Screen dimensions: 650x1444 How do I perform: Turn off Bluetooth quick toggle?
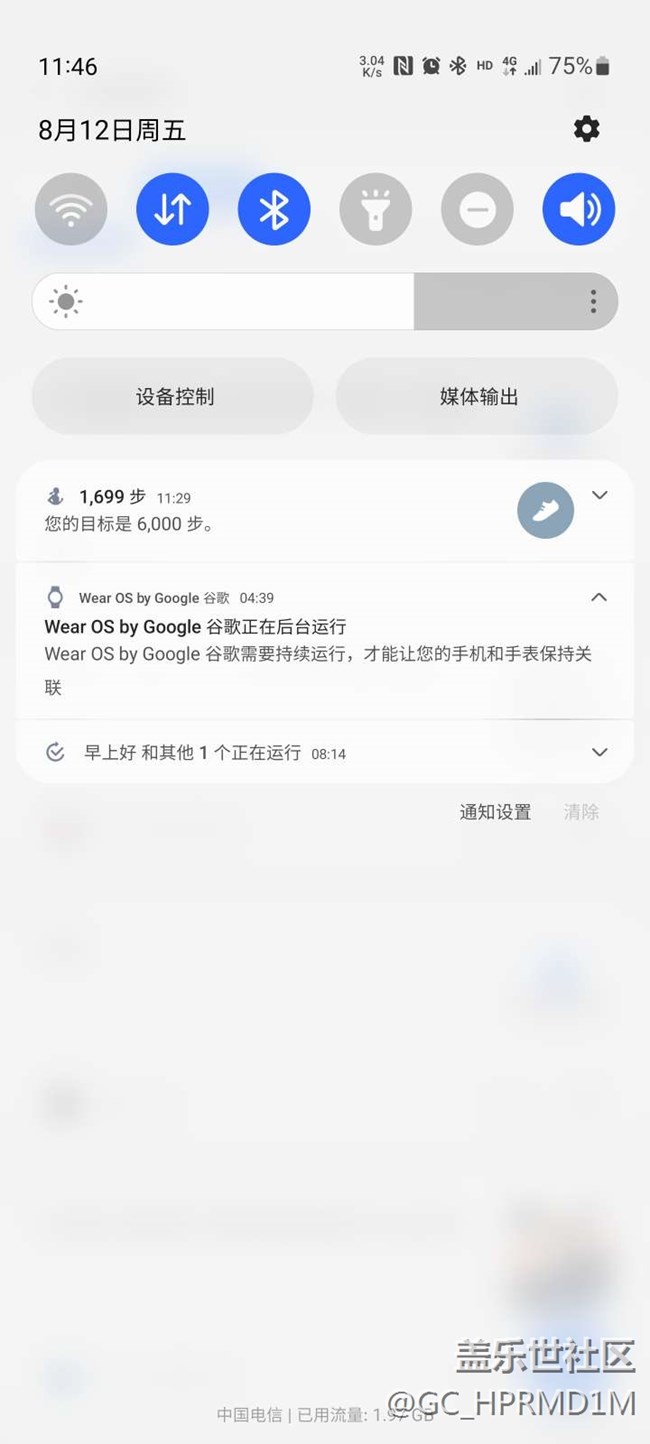274,209
